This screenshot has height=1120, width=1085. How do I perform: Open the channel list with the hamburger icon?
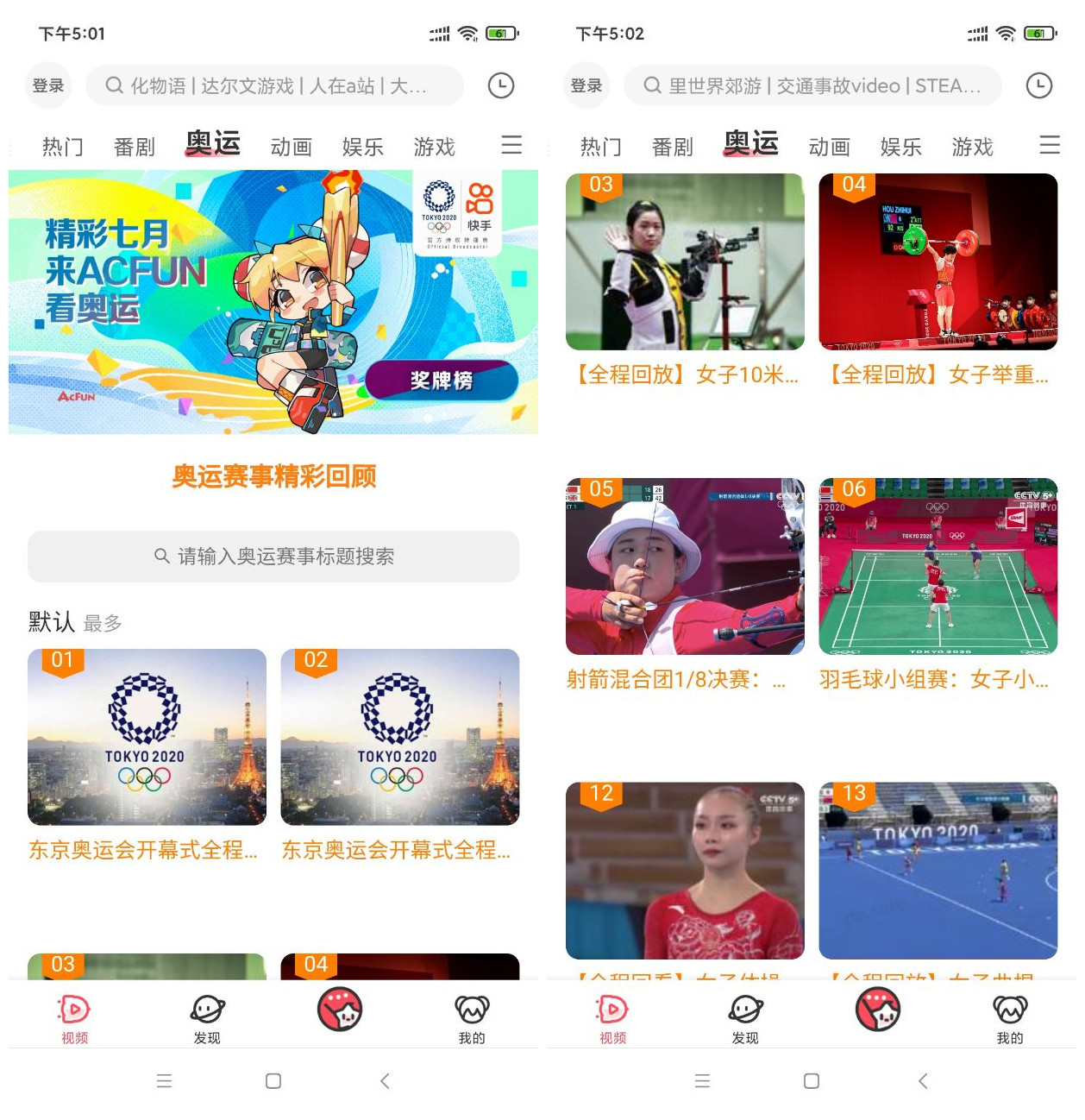[511, 146]
